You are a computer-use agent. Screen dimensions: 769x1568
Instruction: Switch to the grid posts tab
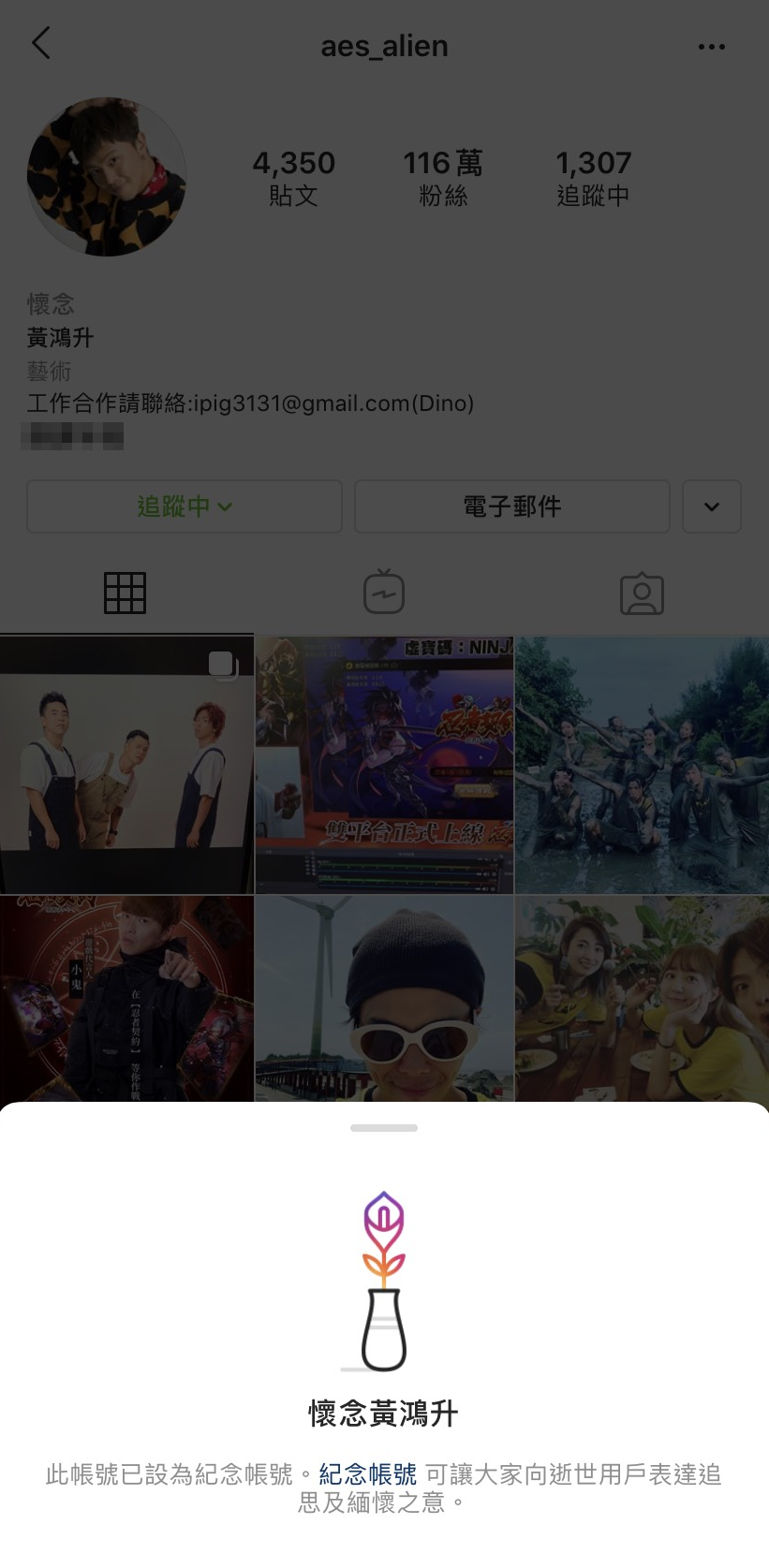click(x=126, y=593)
